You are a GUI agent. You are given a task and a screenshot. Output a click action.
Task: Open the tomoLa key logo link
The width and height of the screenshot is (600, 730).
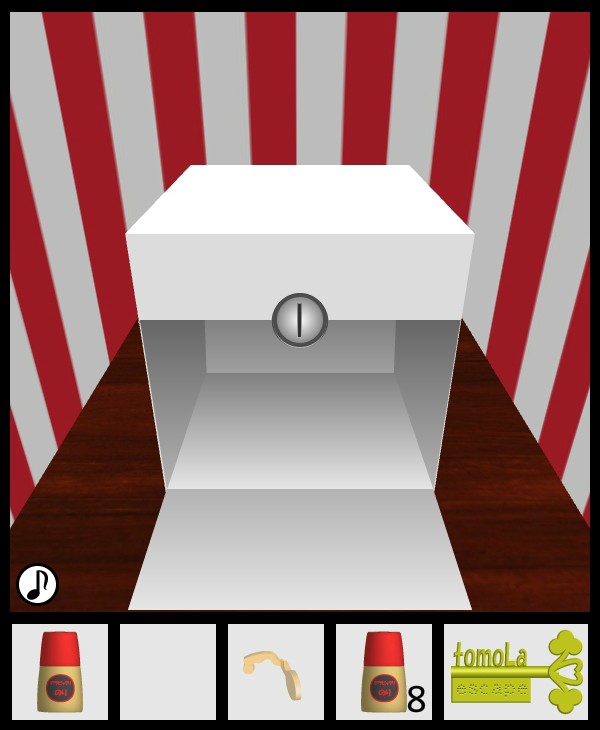[x=516, y=672]
